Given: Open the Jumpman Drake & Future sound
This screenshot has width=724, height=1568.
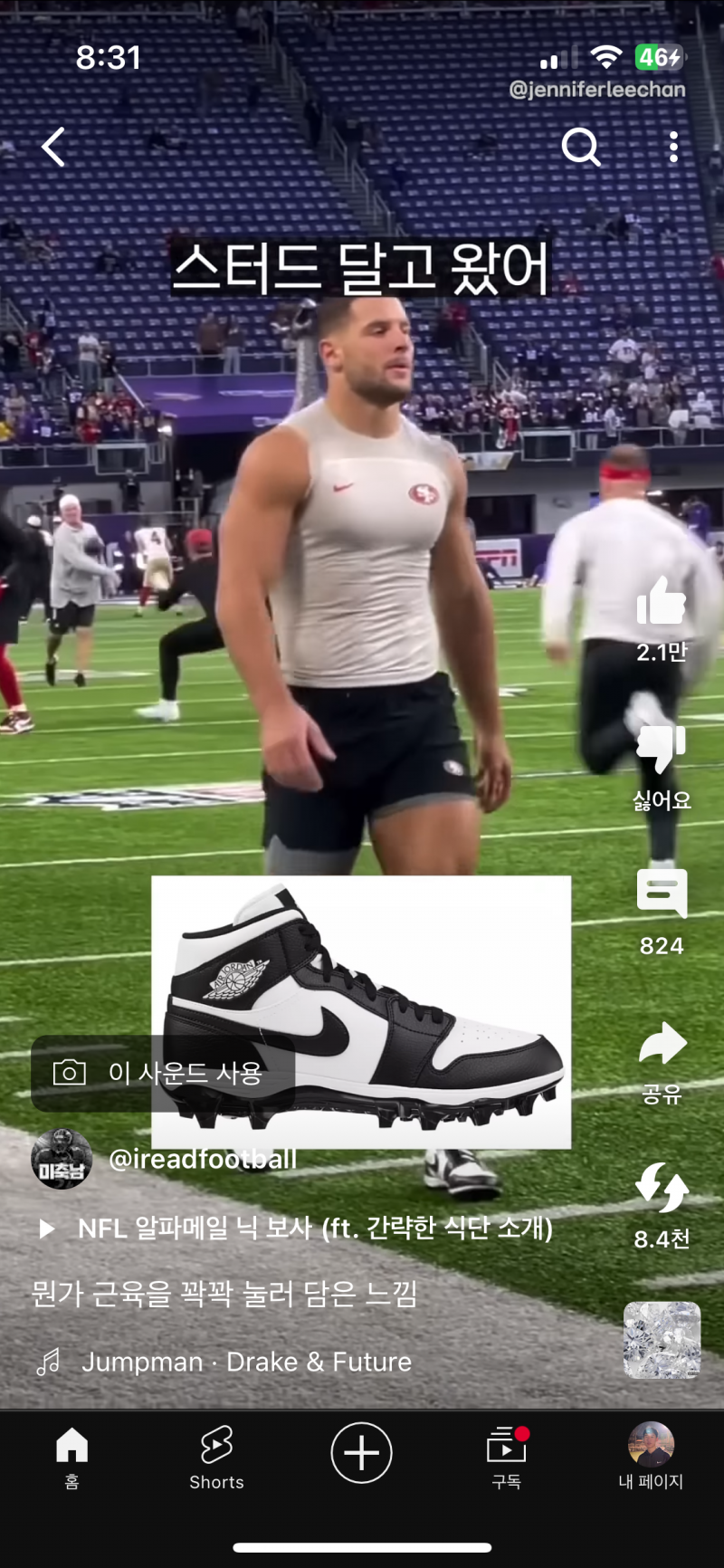Looking at the screenshot, I should tap(244, 1362).
